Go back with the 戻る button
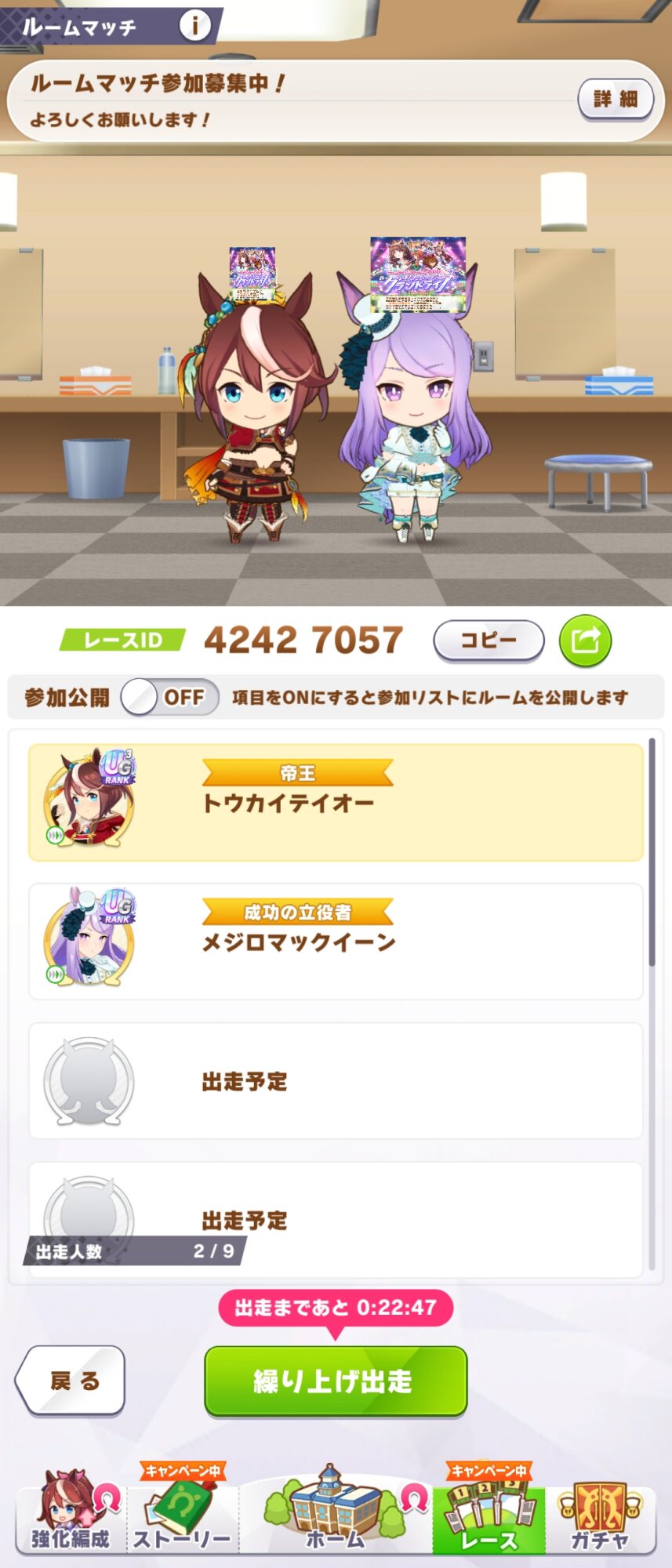This screenshot has width=672, height=1568. [72, 1381]
